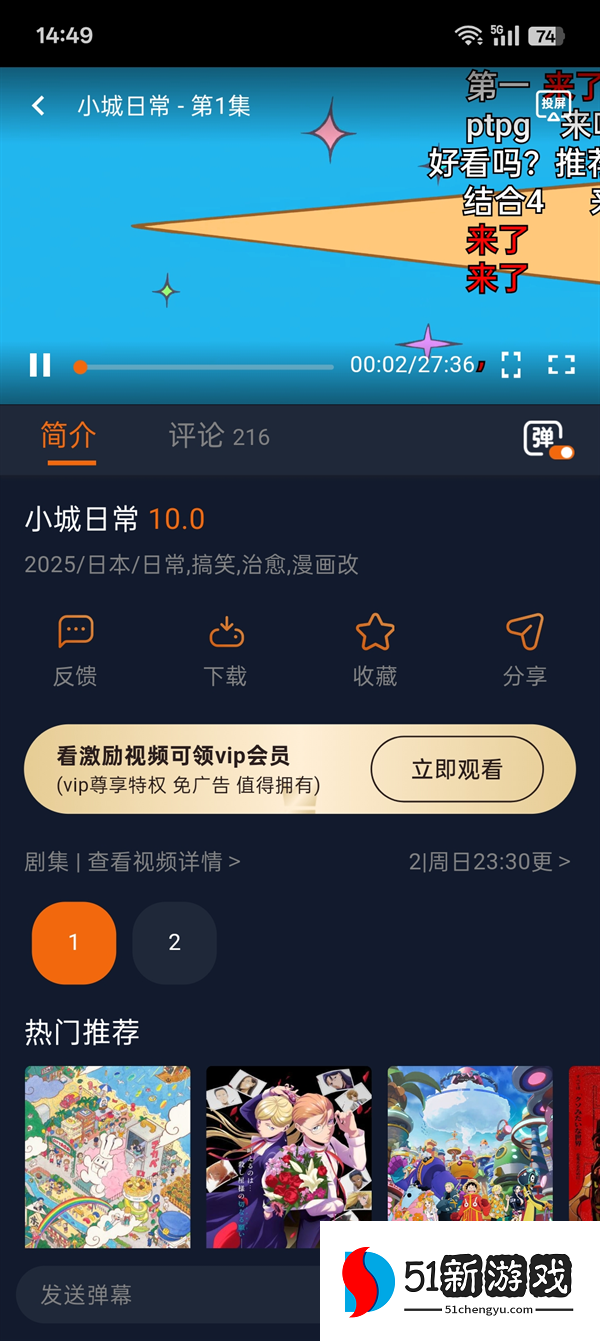
Task: Tap the video progress bar
Action: [x=205, y=367]
